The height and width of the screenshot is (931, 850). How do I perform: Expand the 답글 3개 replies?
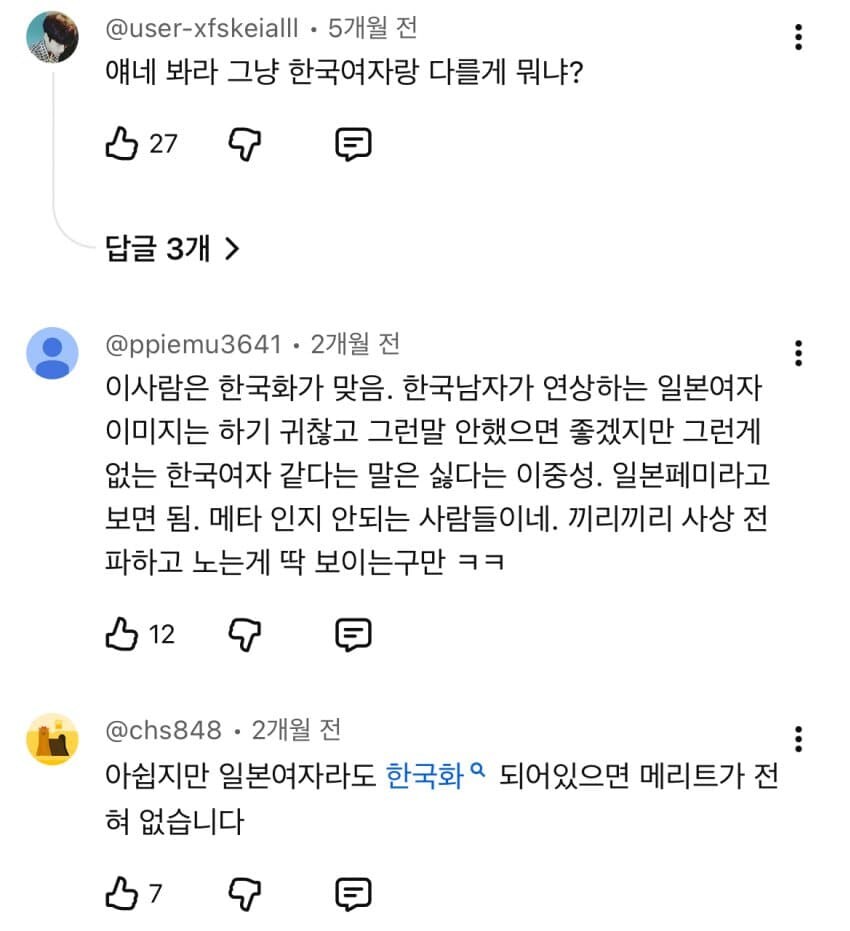(x=172, y=248)
